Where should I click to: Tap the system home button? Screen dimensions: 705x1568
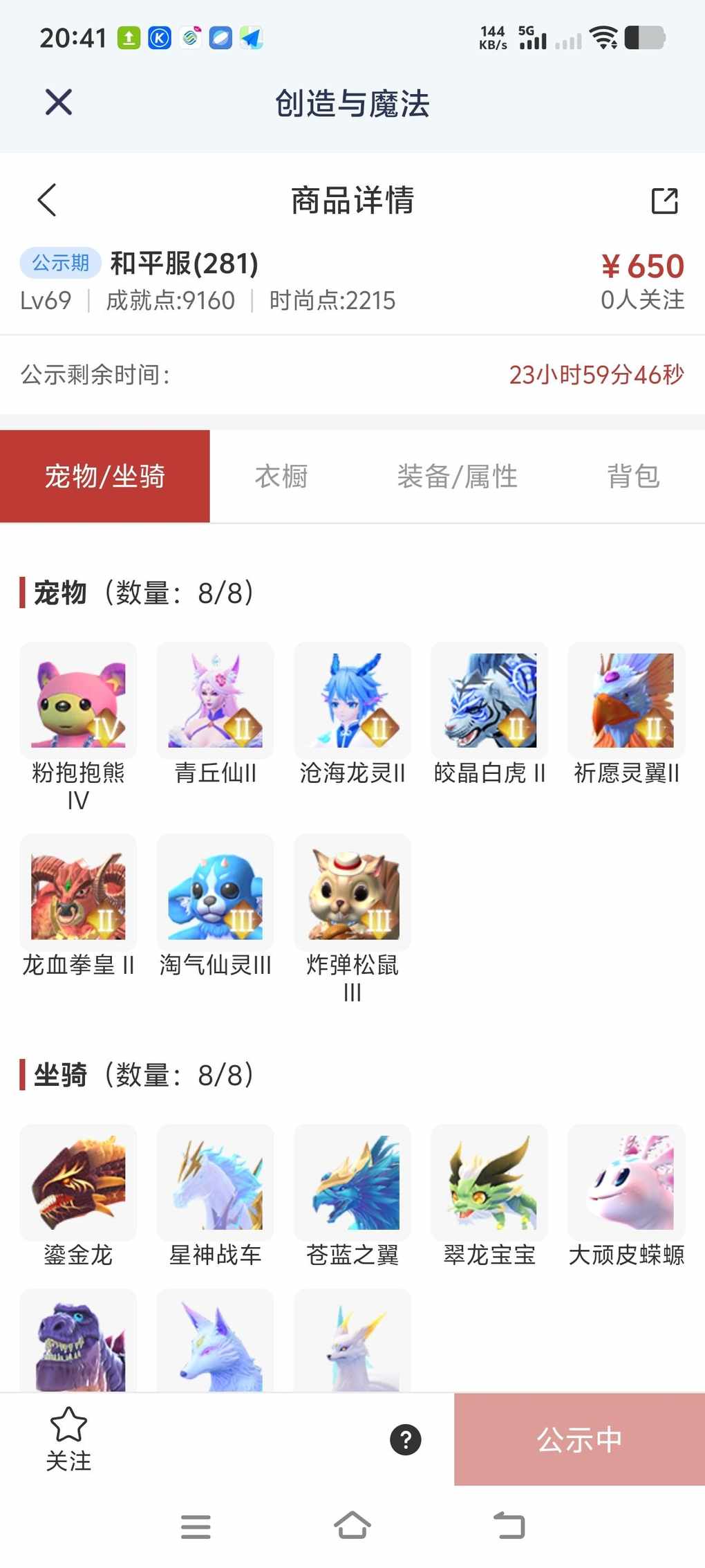[x=352, y=1525]
